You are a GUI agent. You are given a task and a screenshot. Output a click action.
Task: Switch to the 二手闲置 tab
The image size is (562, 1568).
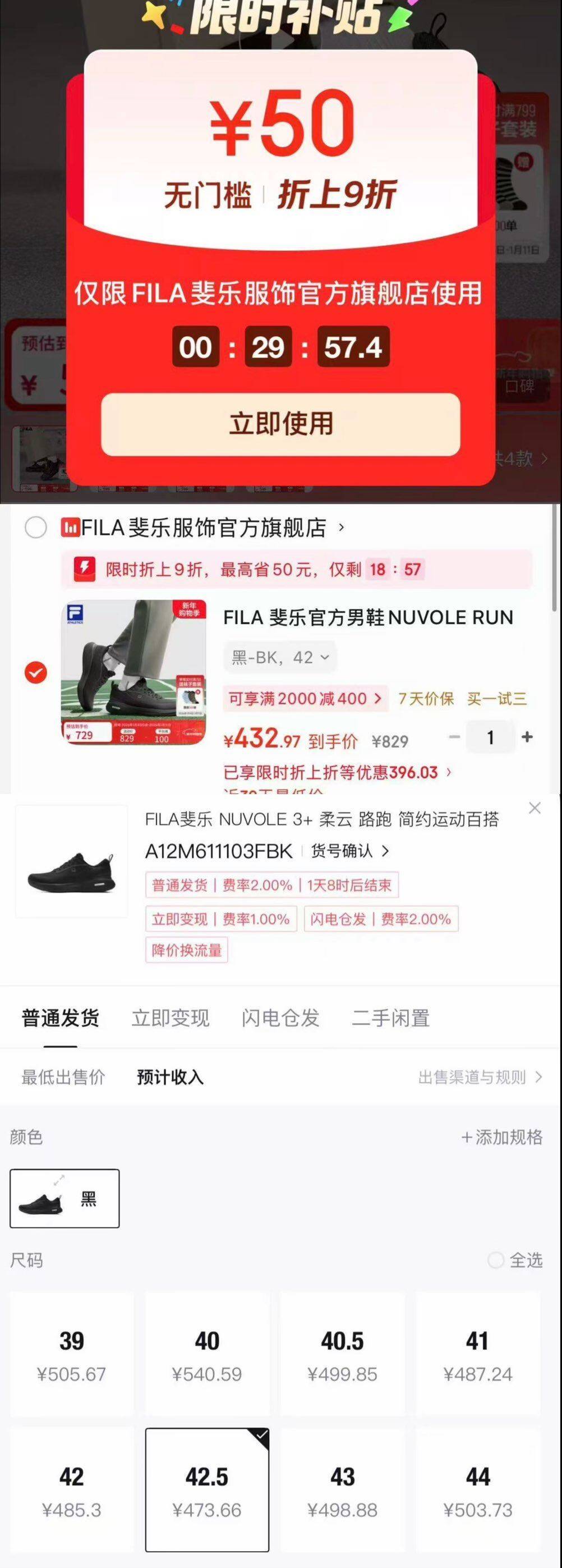(x=391, y=1017)
